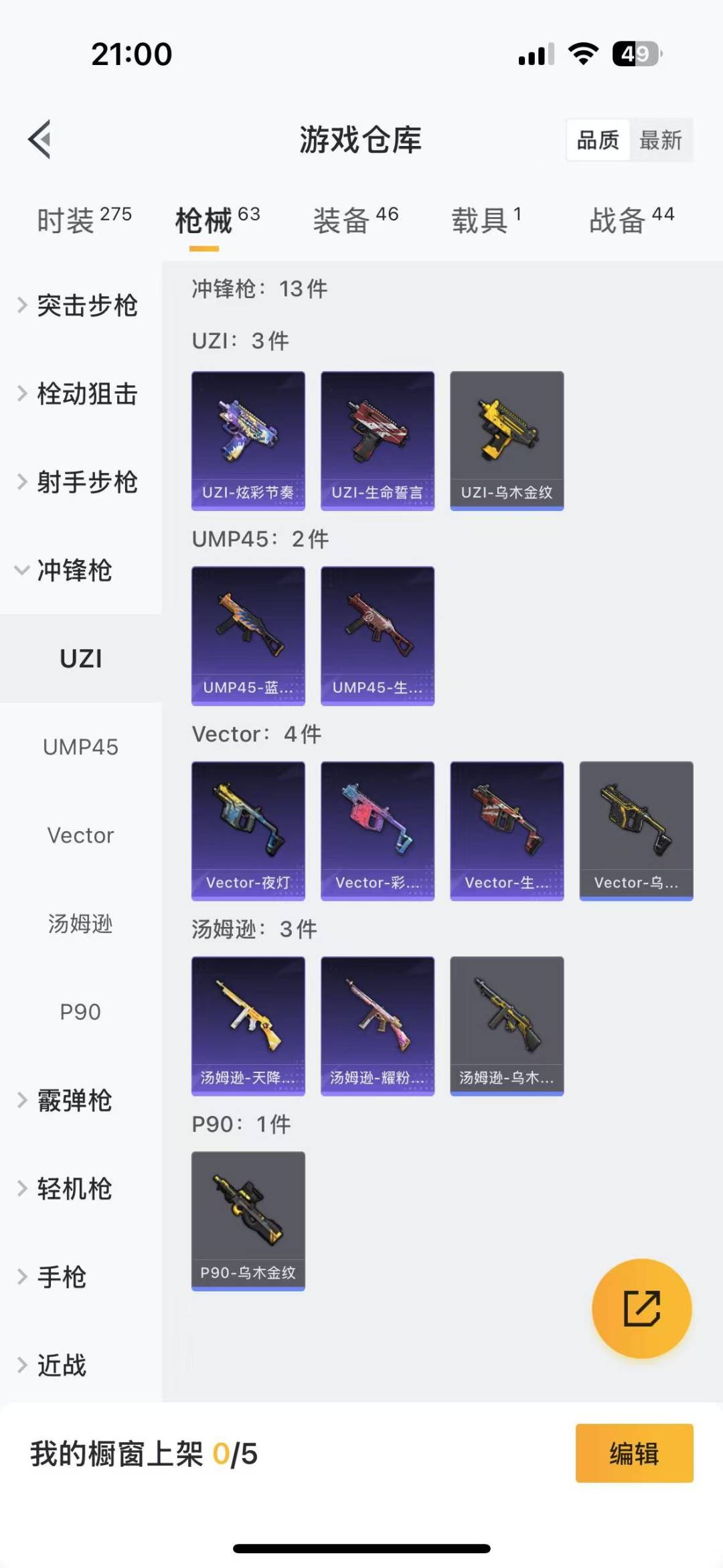This screenshot has width=723, height=1568.
Task: Expand the 霰弹枪 category
Action: coord(74,1100)
